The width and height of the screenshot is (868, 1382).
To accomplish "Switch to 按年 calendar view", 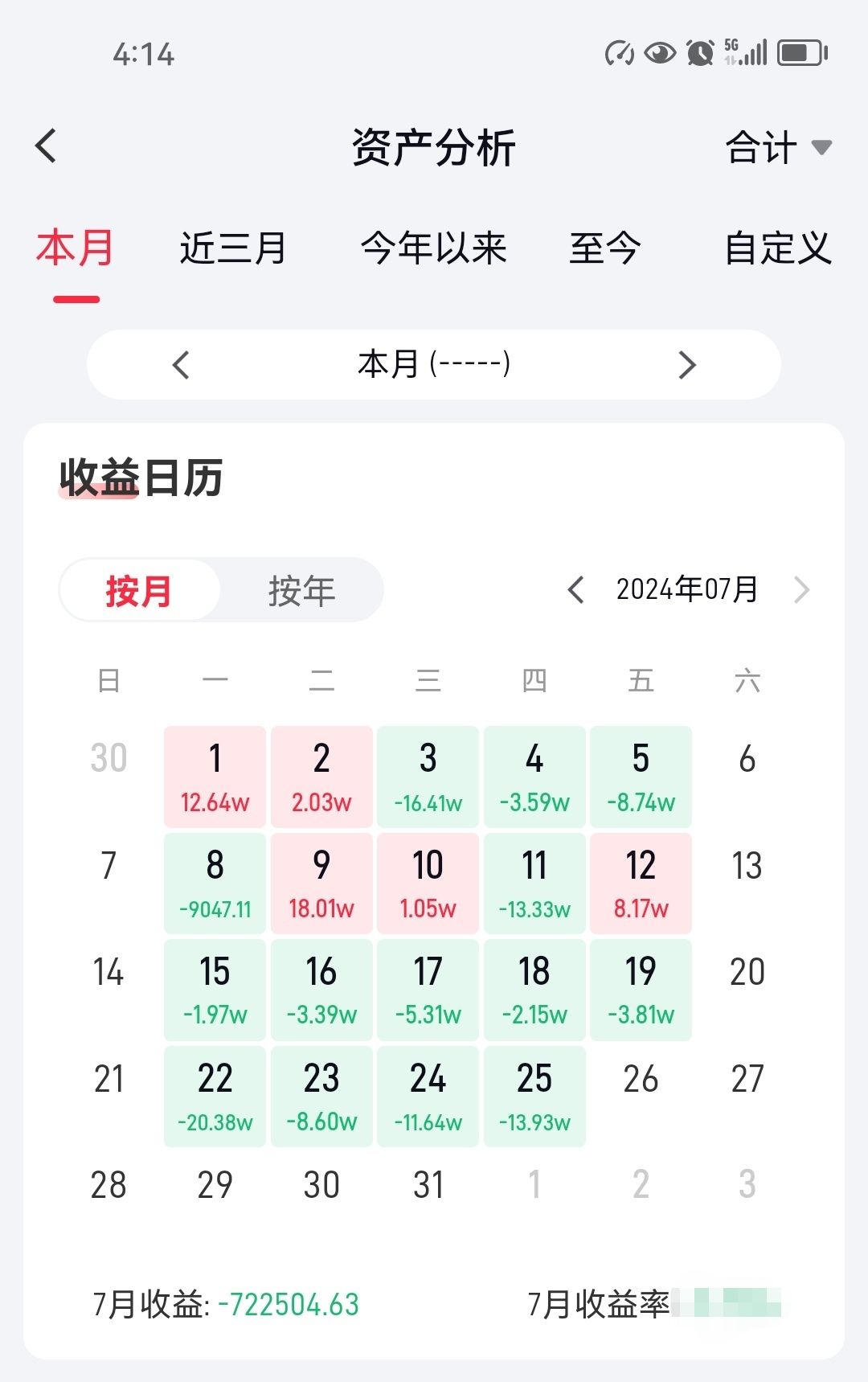I will point(301,591).
